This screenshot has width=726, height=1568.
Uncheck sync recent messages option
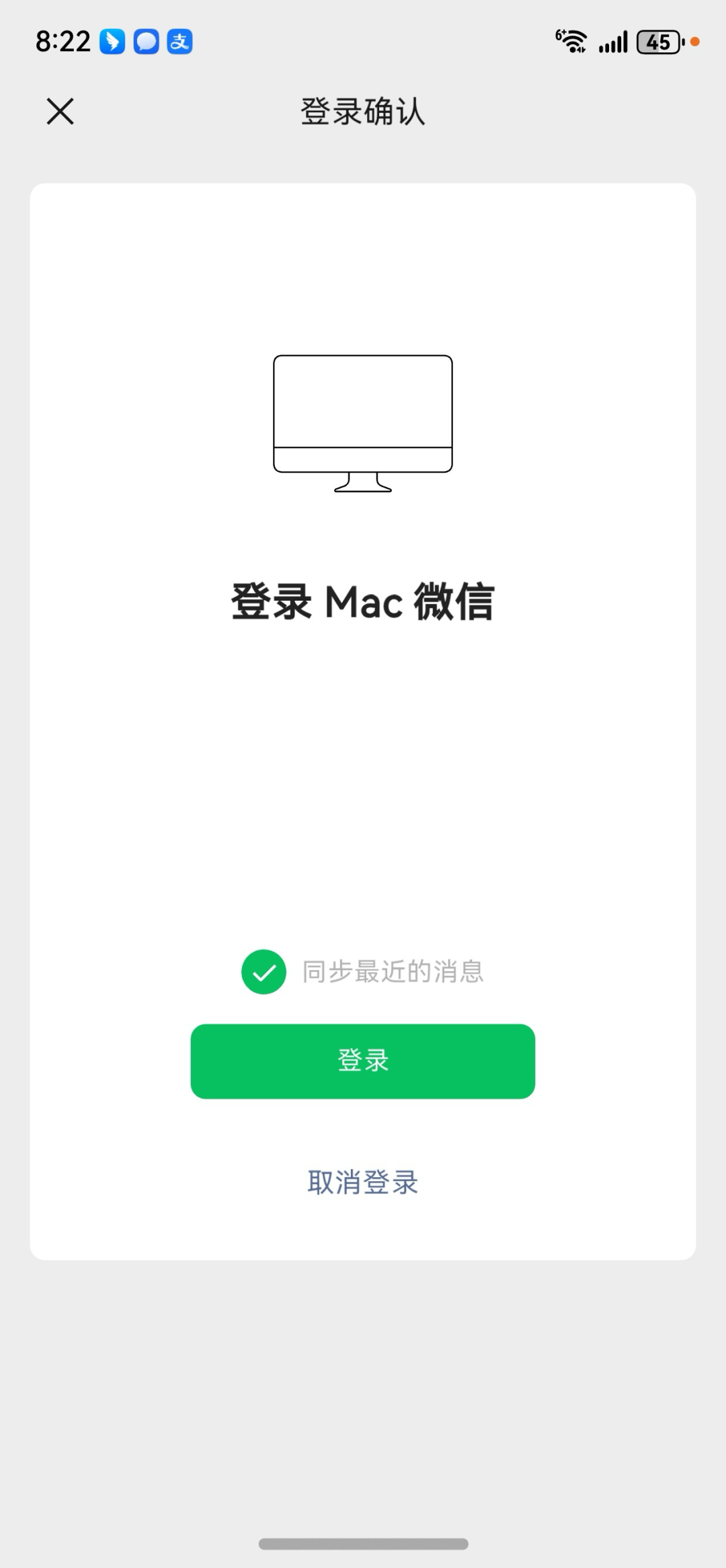click(264, 971)
